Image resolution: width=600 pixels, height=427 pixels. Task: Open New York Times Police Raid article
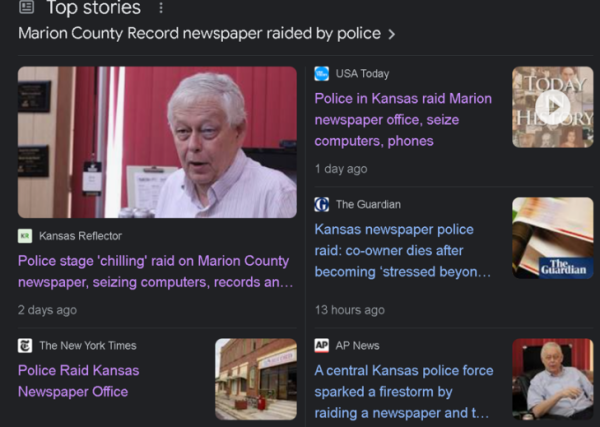coord(78,381)
